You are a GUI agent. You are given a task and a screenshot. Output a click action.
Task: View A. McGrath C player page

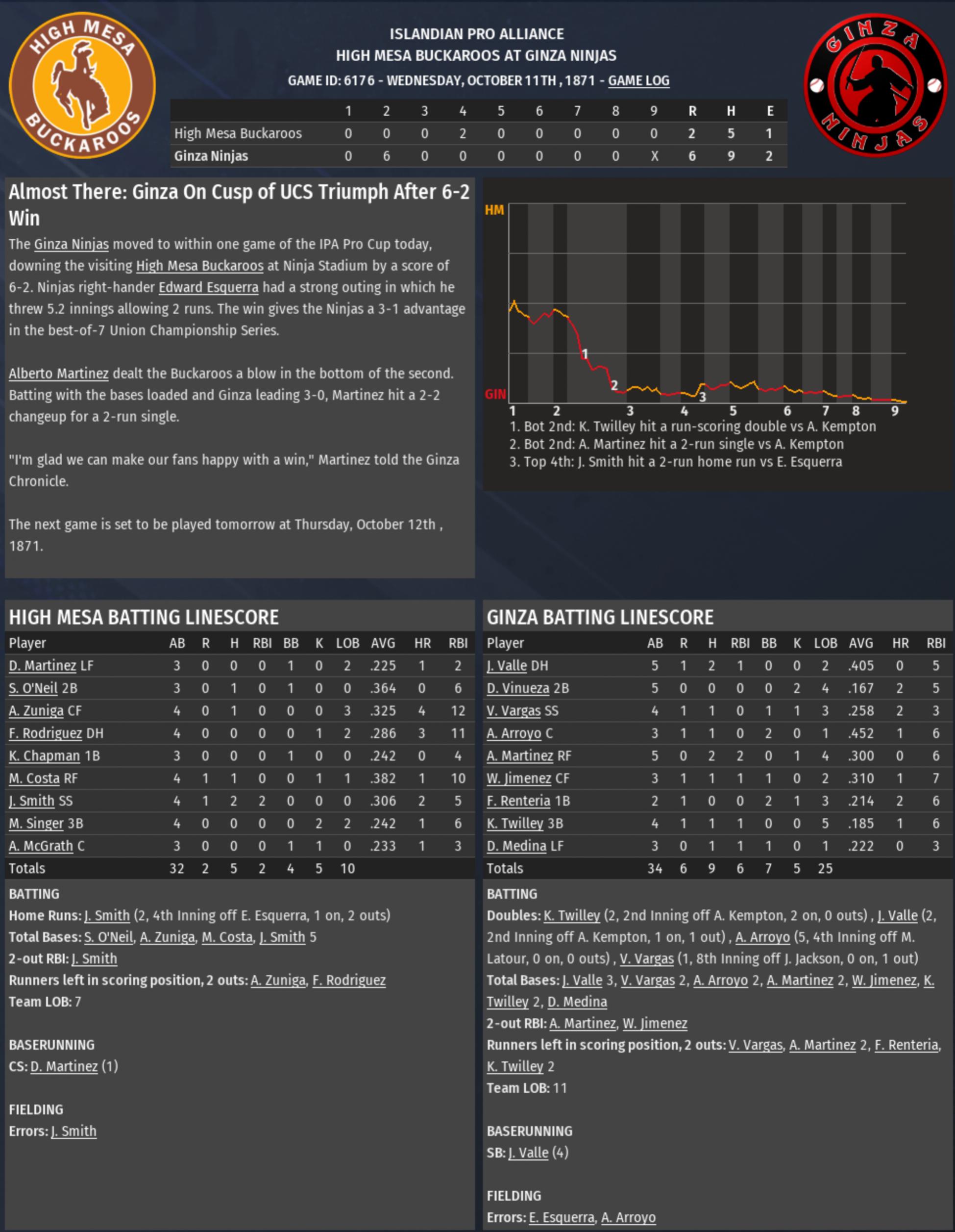click(x=41, y=846)
